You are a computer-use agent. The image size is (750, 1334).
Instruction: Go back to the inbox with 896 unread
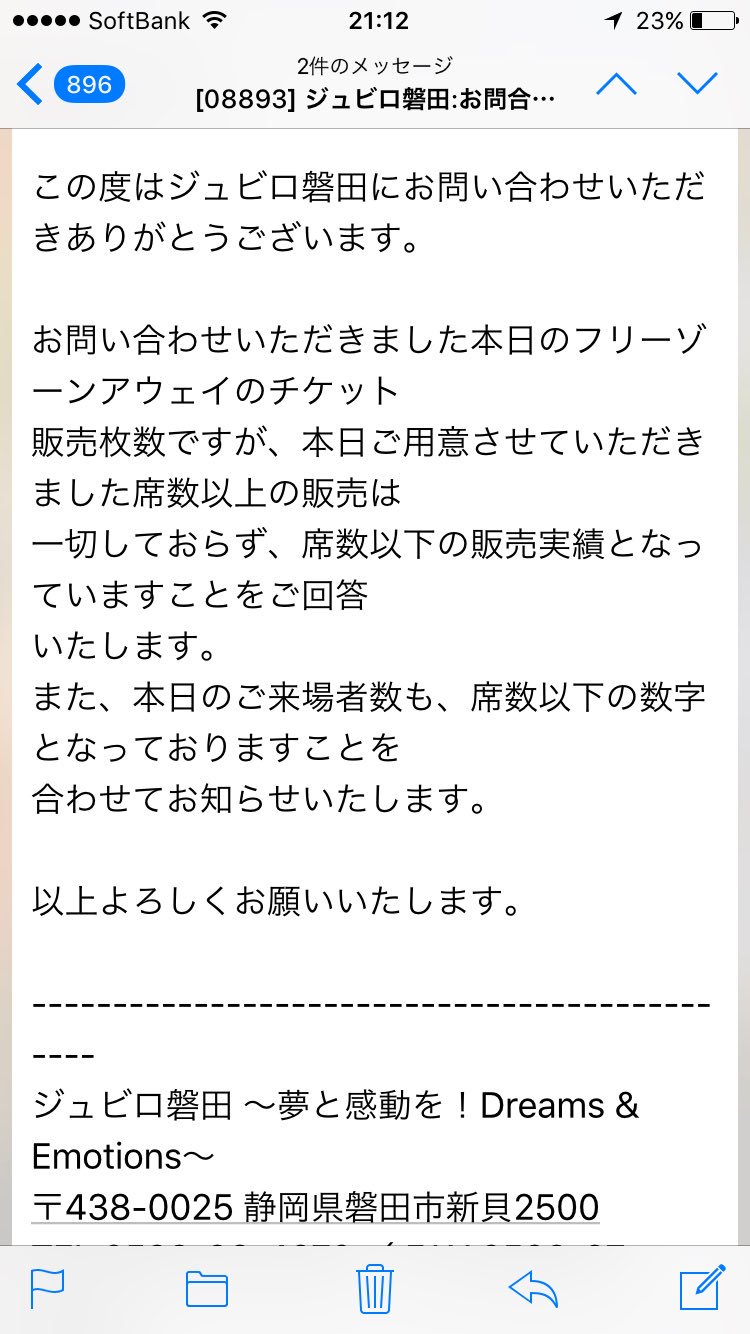point(71,84)
